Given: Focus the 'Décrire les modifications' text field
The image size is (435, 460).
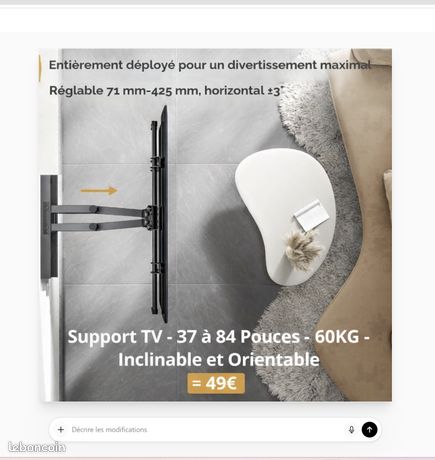Looking at the screenshot, I should (207, 430).
